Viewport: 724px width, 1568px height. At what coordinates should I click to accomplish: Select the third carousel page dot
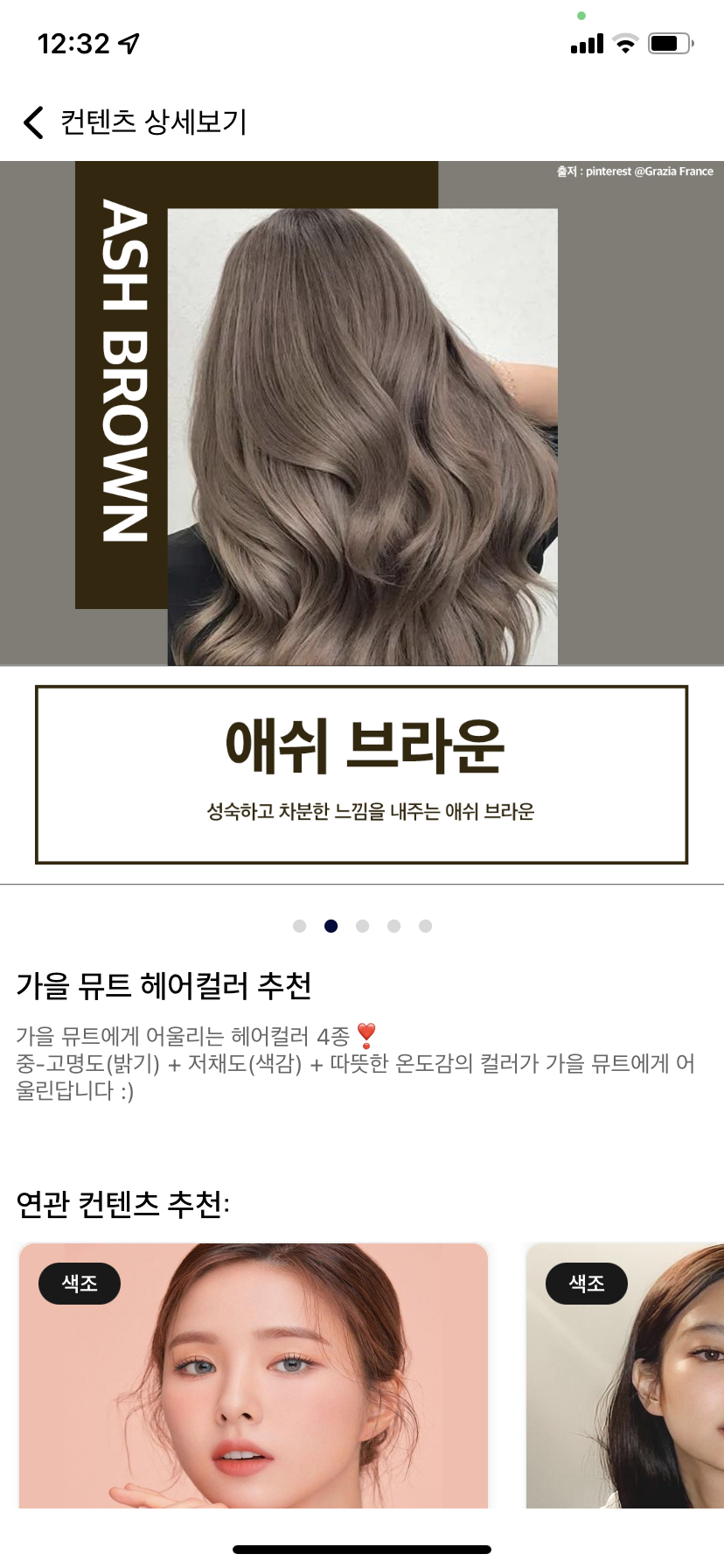point(363,926)
